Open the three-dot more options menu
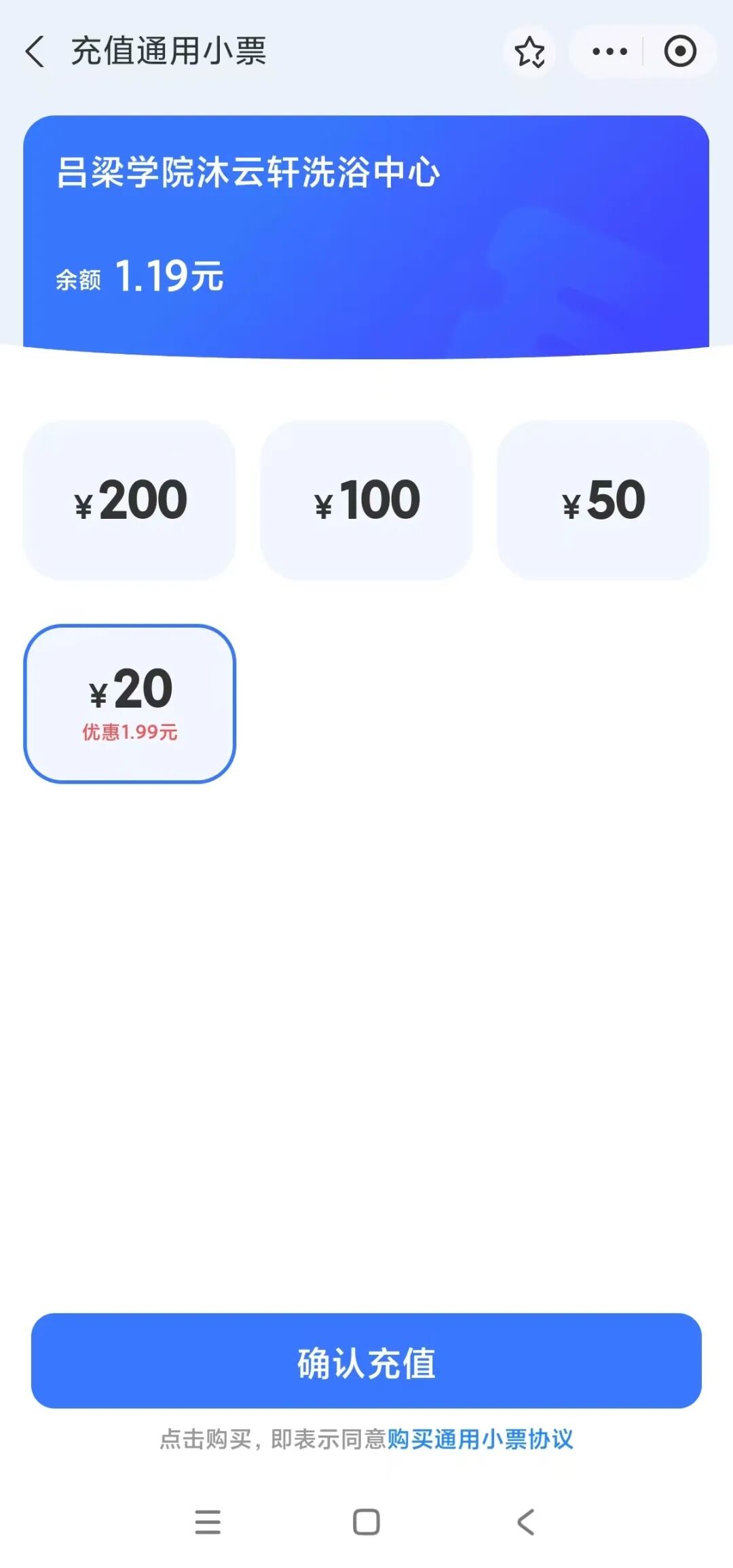 [609, 52]
